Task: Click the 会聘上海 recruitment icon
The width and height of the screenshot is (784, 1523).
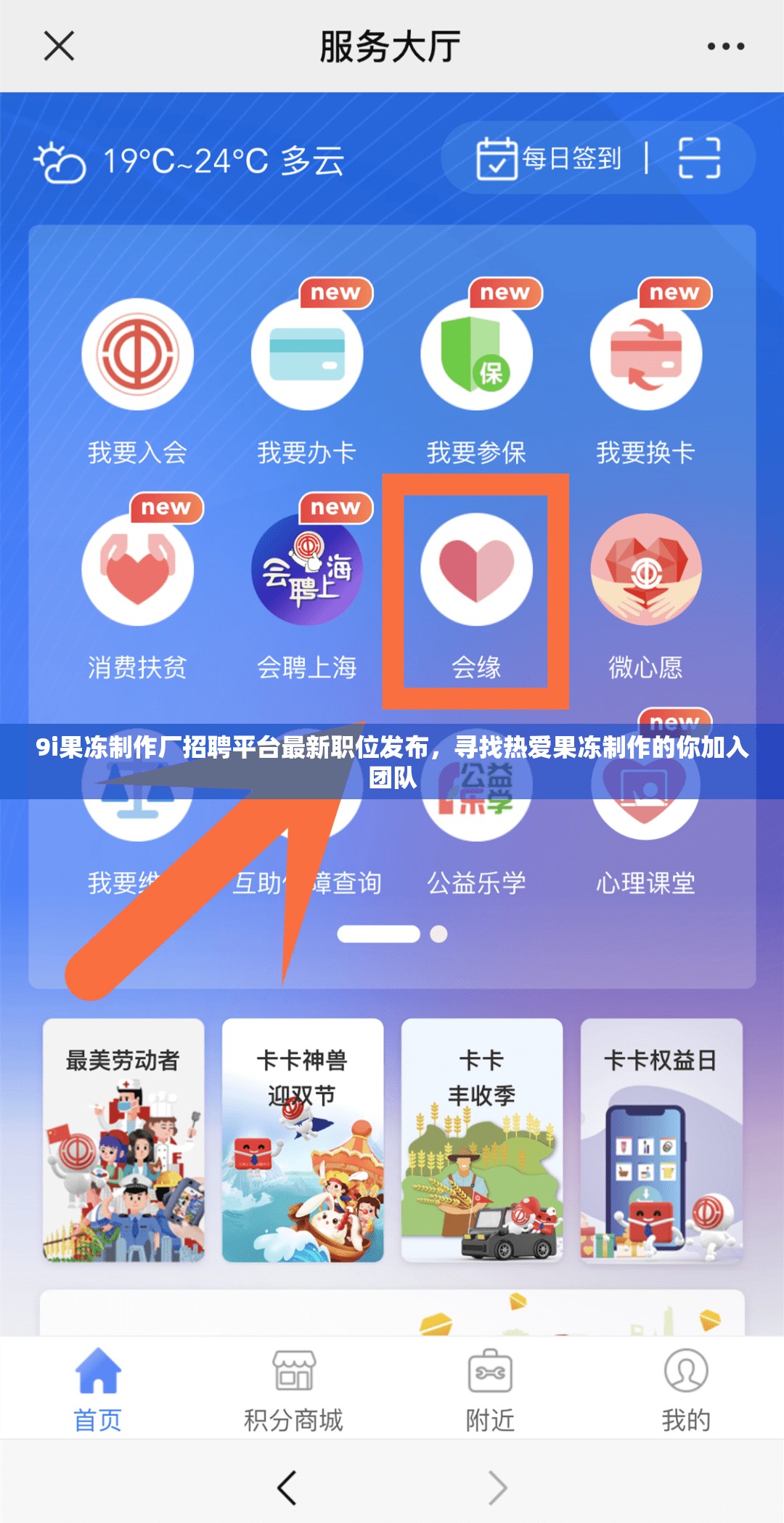Action: 307,571
